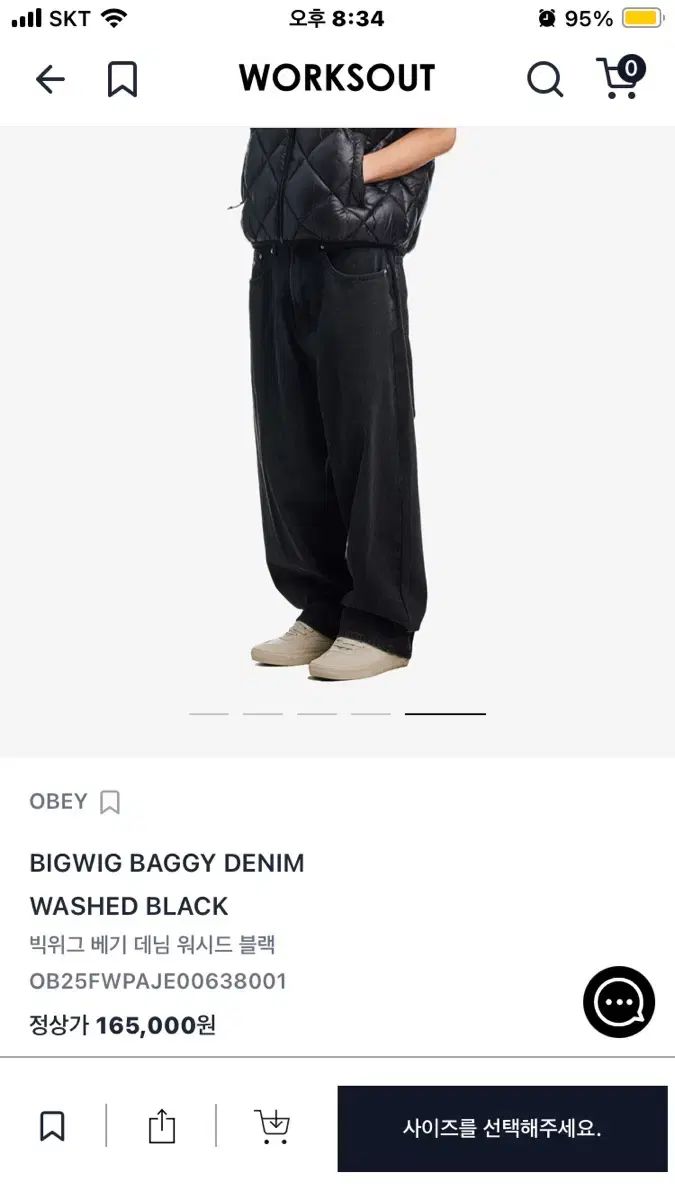Image resolution: width=675 pixels, height=1200 pixels.
Task: Open the product image of the black denim
Action: (x=338, y=420)
